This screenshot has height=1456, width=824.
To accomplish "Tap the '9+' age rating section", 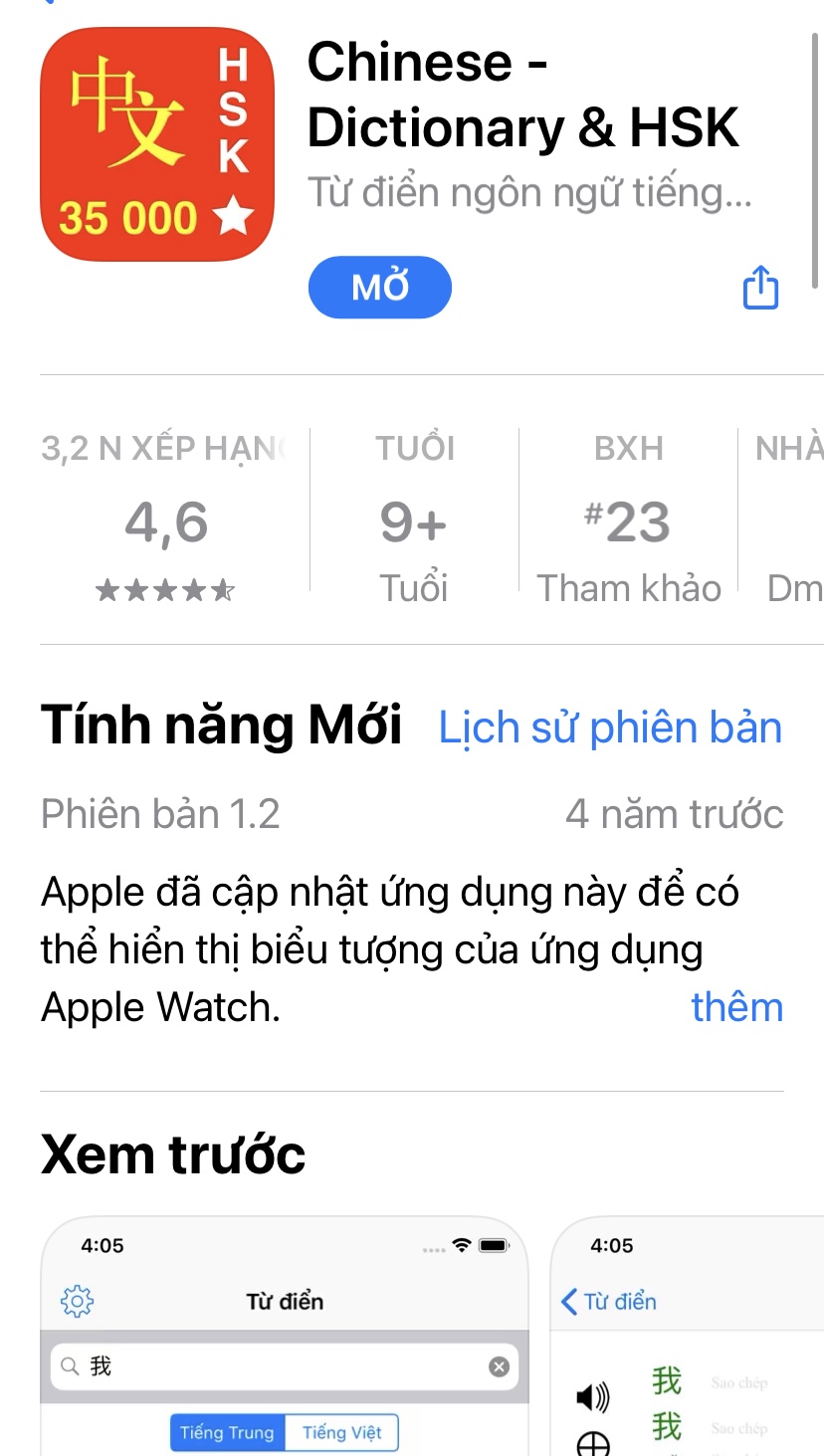I will coord(414,518).
